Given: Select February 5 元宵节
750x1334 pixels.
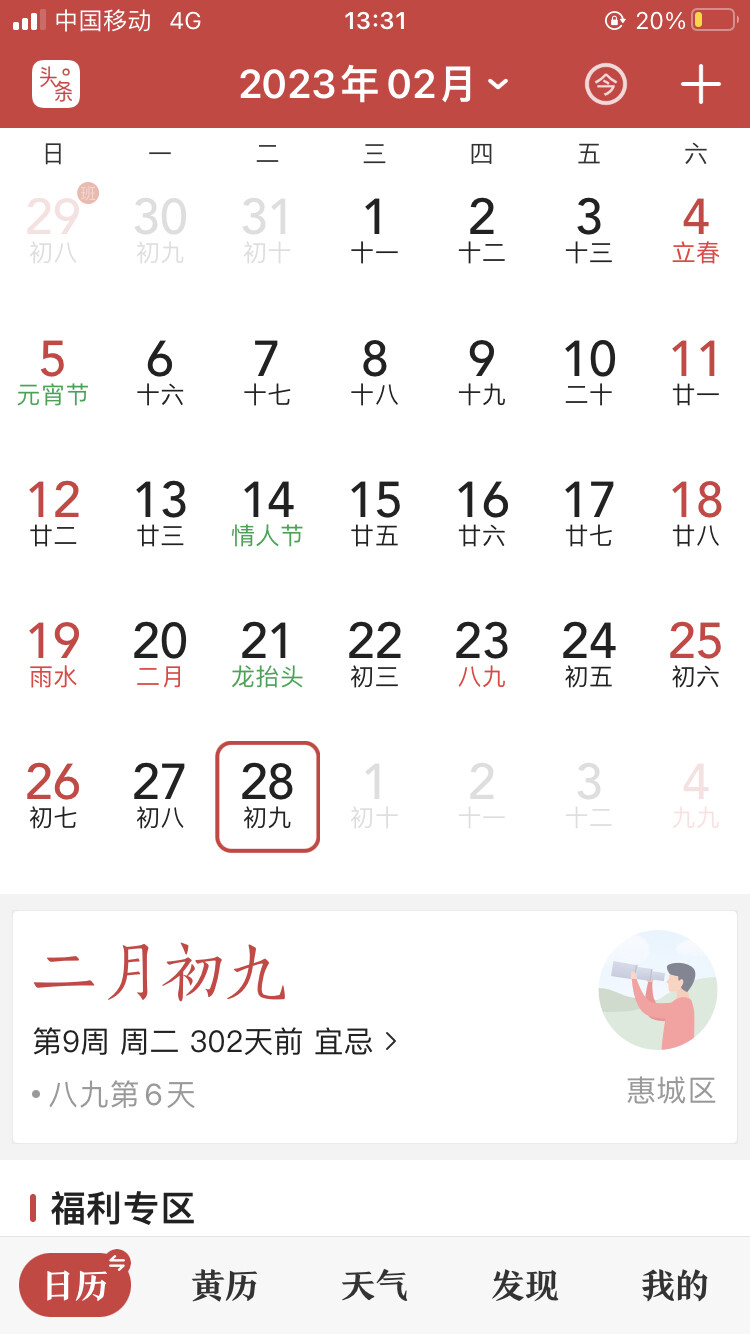Looking at the screenshot, I should 53,372.
